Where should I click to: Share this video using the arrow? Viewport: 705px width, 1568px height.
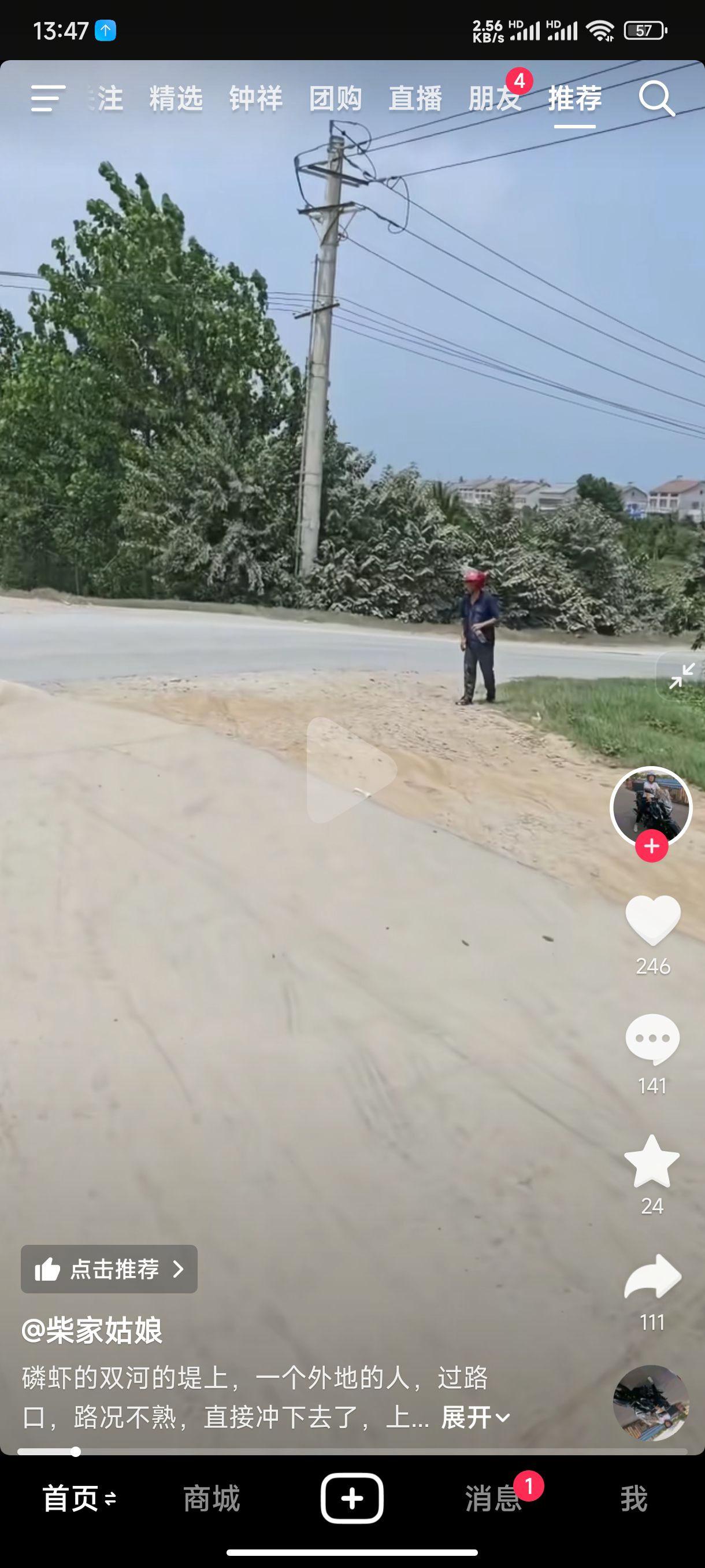click(652, 1277)
